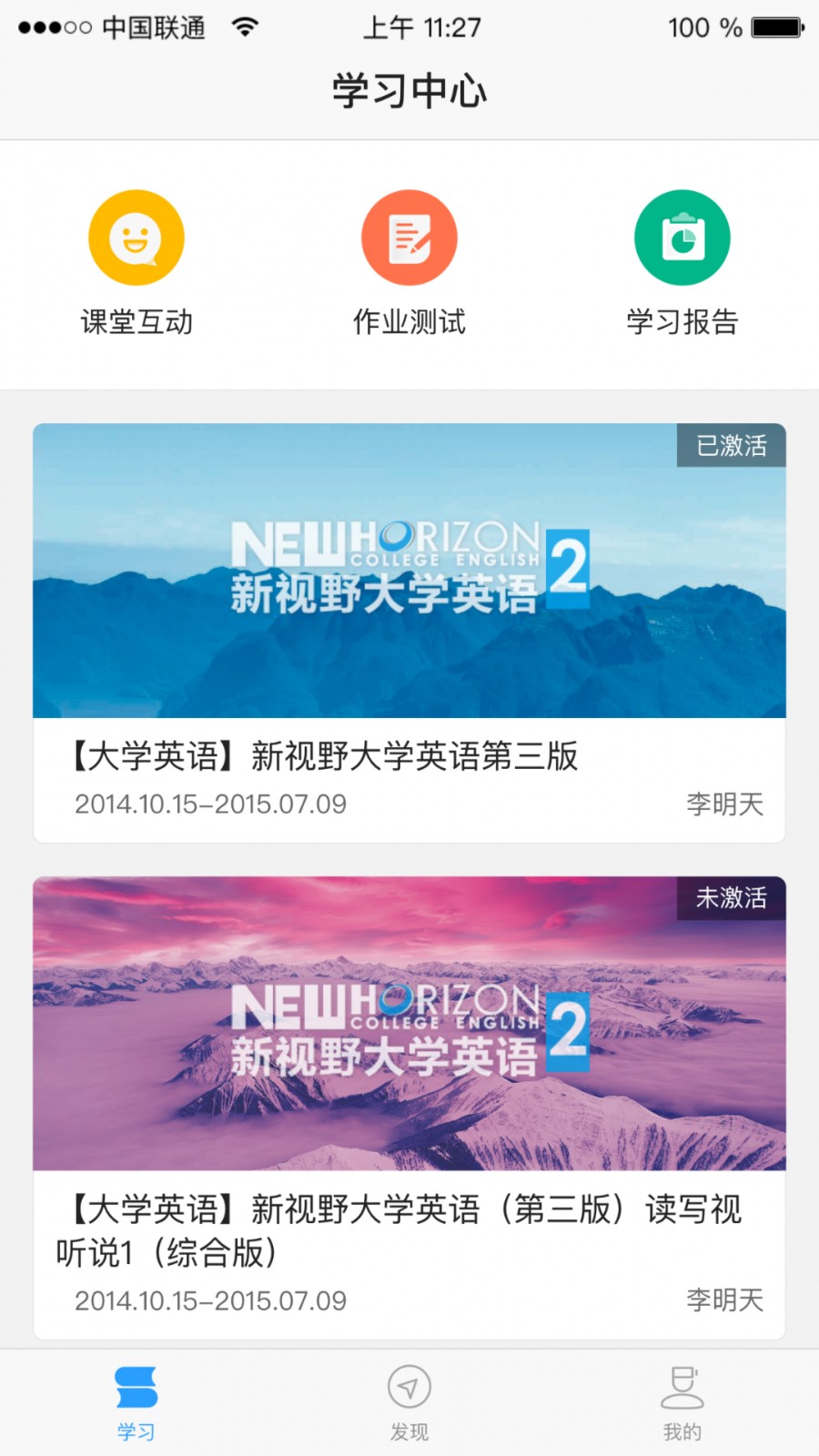This screenshot has width=819, height=1456.
Task: Click teacher name 李明天 on first course
Action: pos(725,804)
